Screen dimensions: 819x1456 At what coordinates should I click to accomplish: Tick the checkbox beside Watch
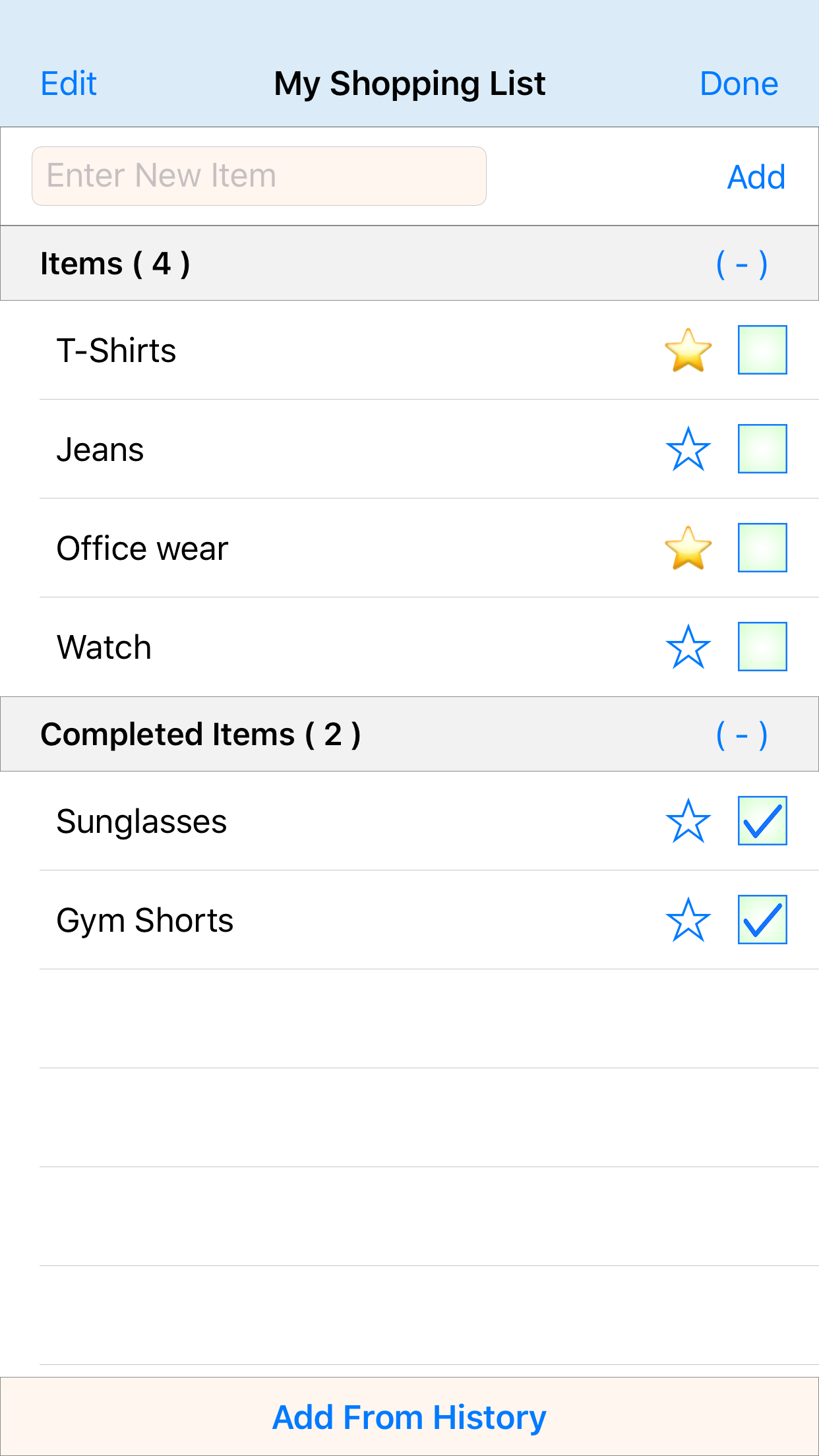click(762, 646)
